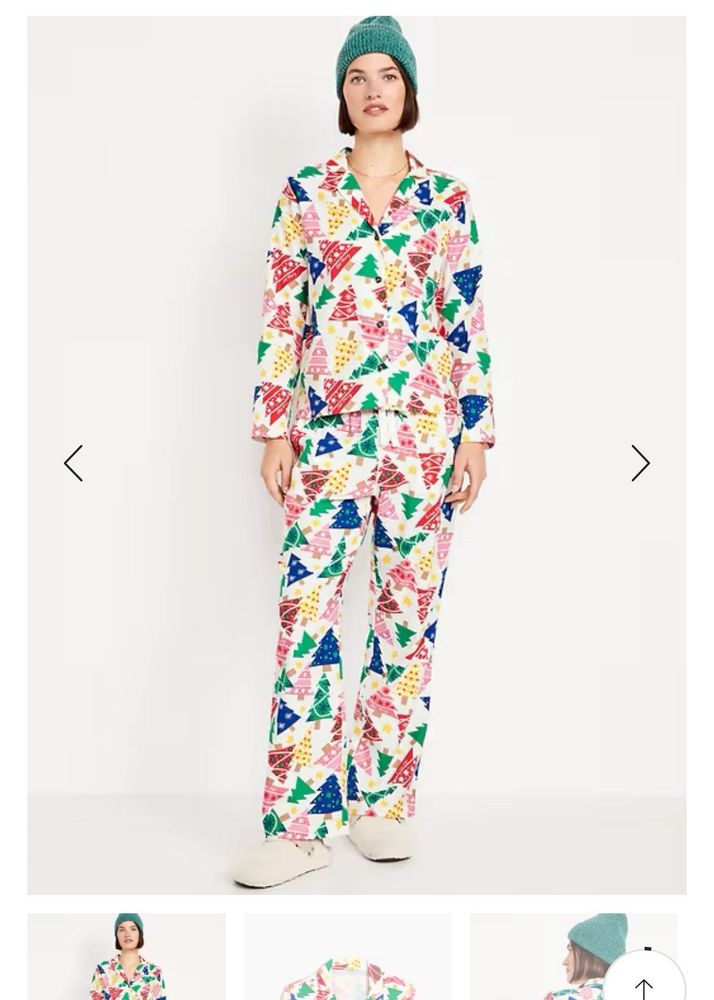Image resolution: width=714 pixels, height=1000 pixels.
Task: Tap the scroll-to-top arrow button
Action: coord(643,986)
